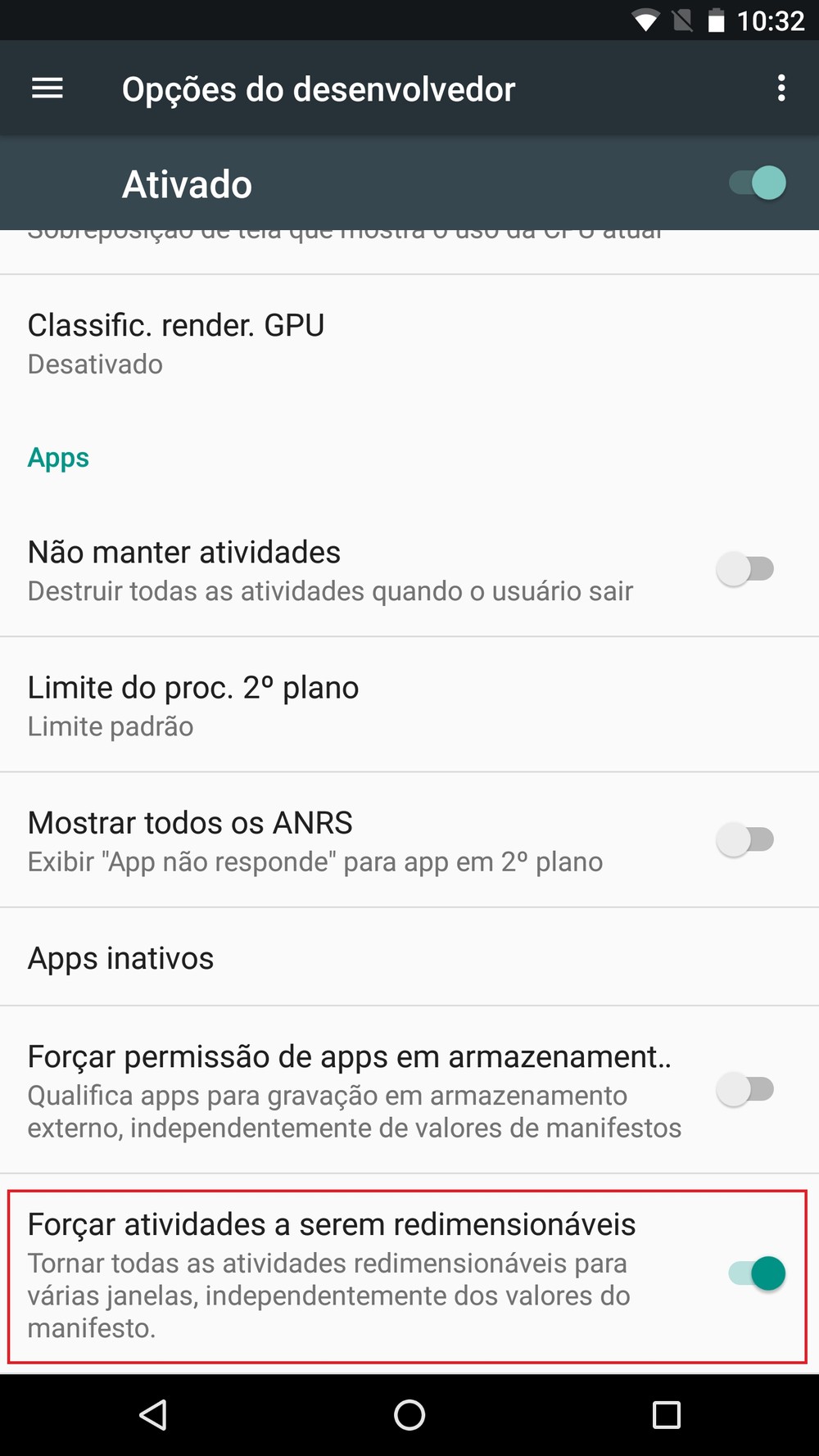Toggle Mostrar todos os ANRS on

click(x=745, y=840)
